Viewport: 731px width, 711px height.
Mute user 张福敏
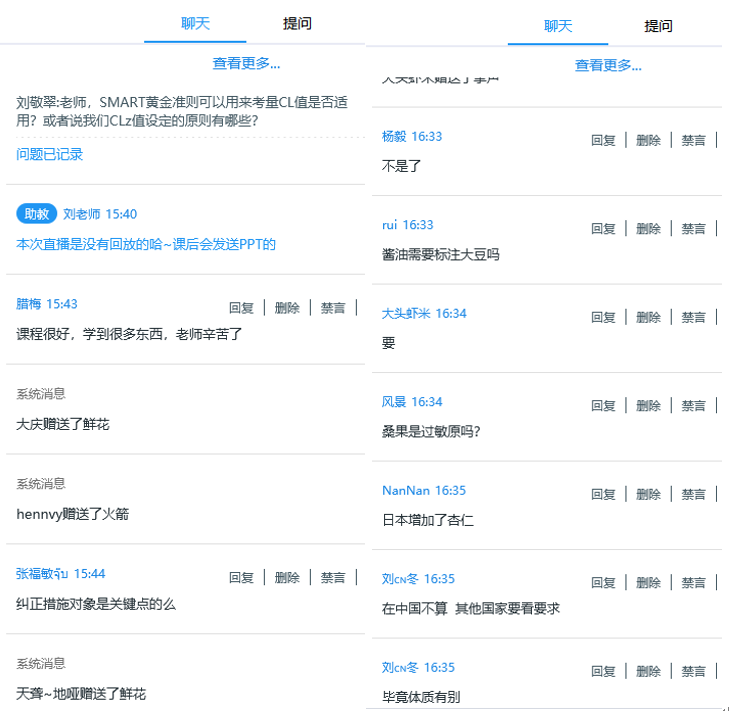coord(333,578)
